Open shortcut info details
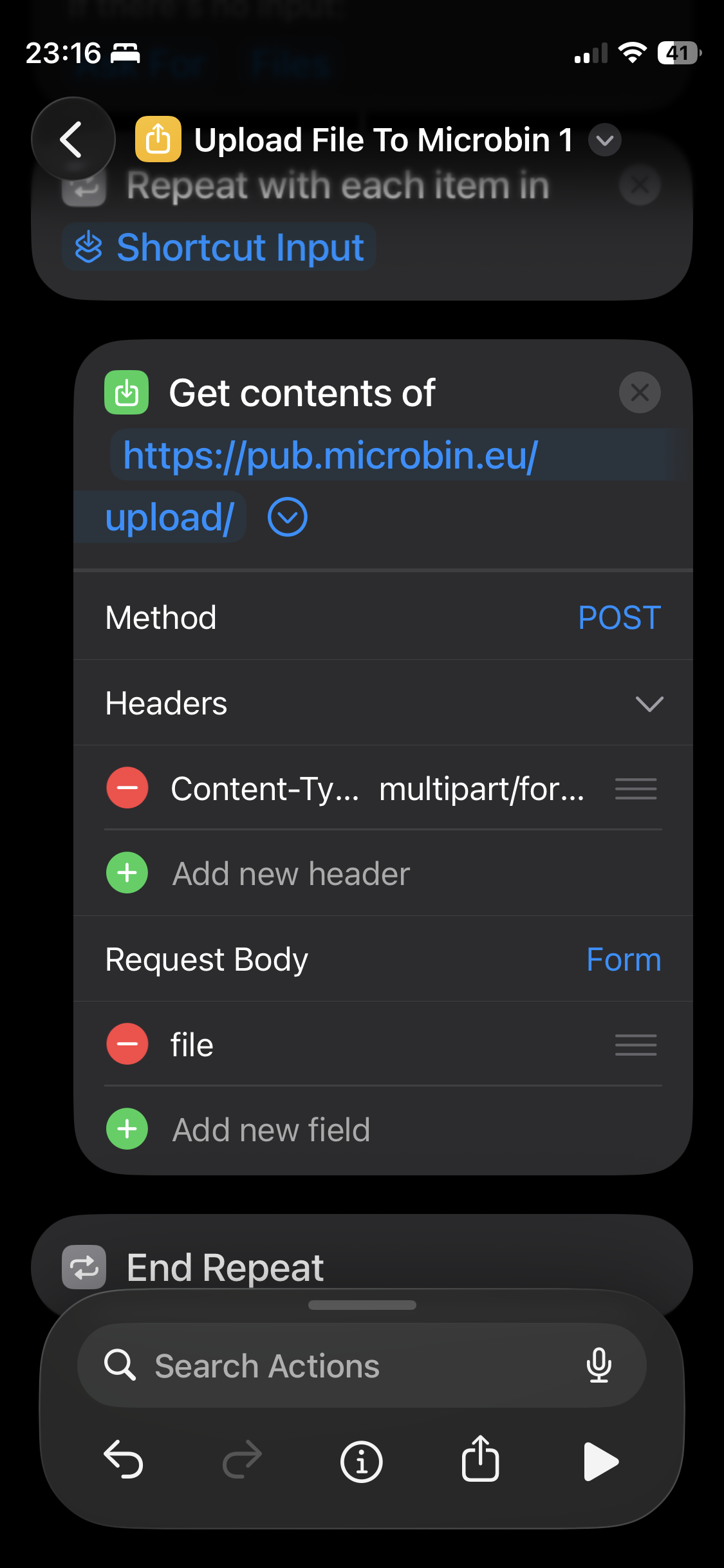 (361, 1461)
